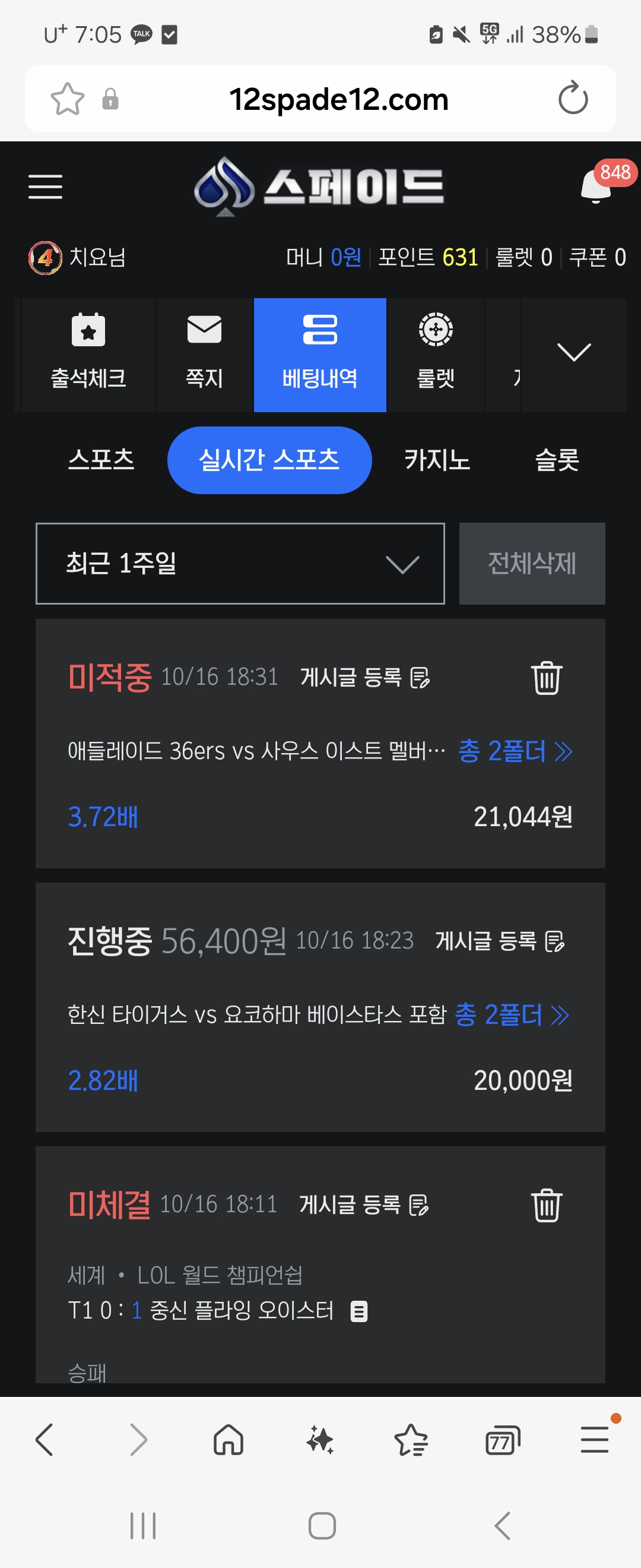Viewport: 641px width, 1568px height.
Task: Open the 최근 1주일 period dropdown
Action: 240,564
